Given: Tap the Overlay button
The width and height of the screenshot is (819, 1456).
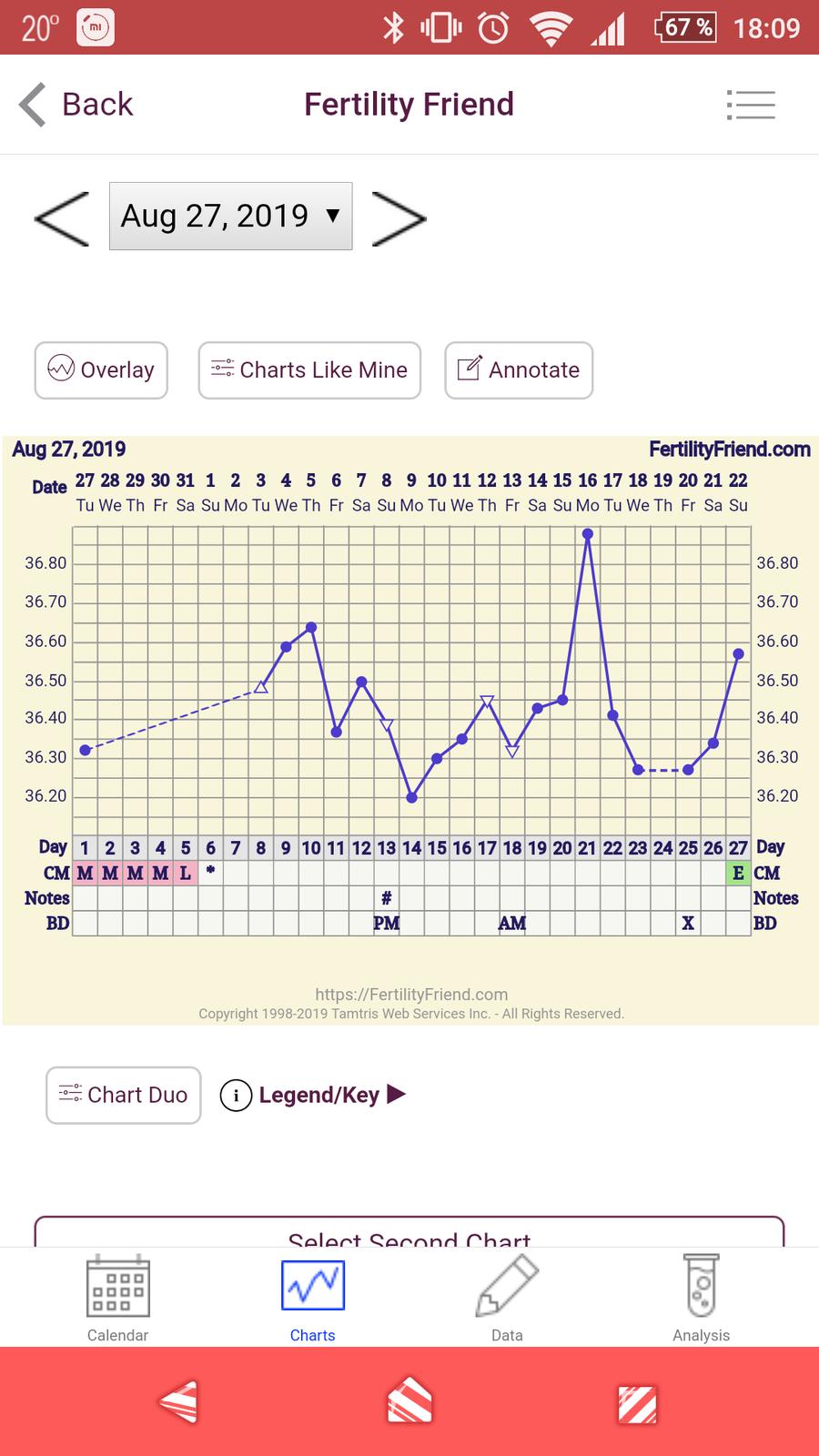Looking at the screenshot, I should coord(101,370).
